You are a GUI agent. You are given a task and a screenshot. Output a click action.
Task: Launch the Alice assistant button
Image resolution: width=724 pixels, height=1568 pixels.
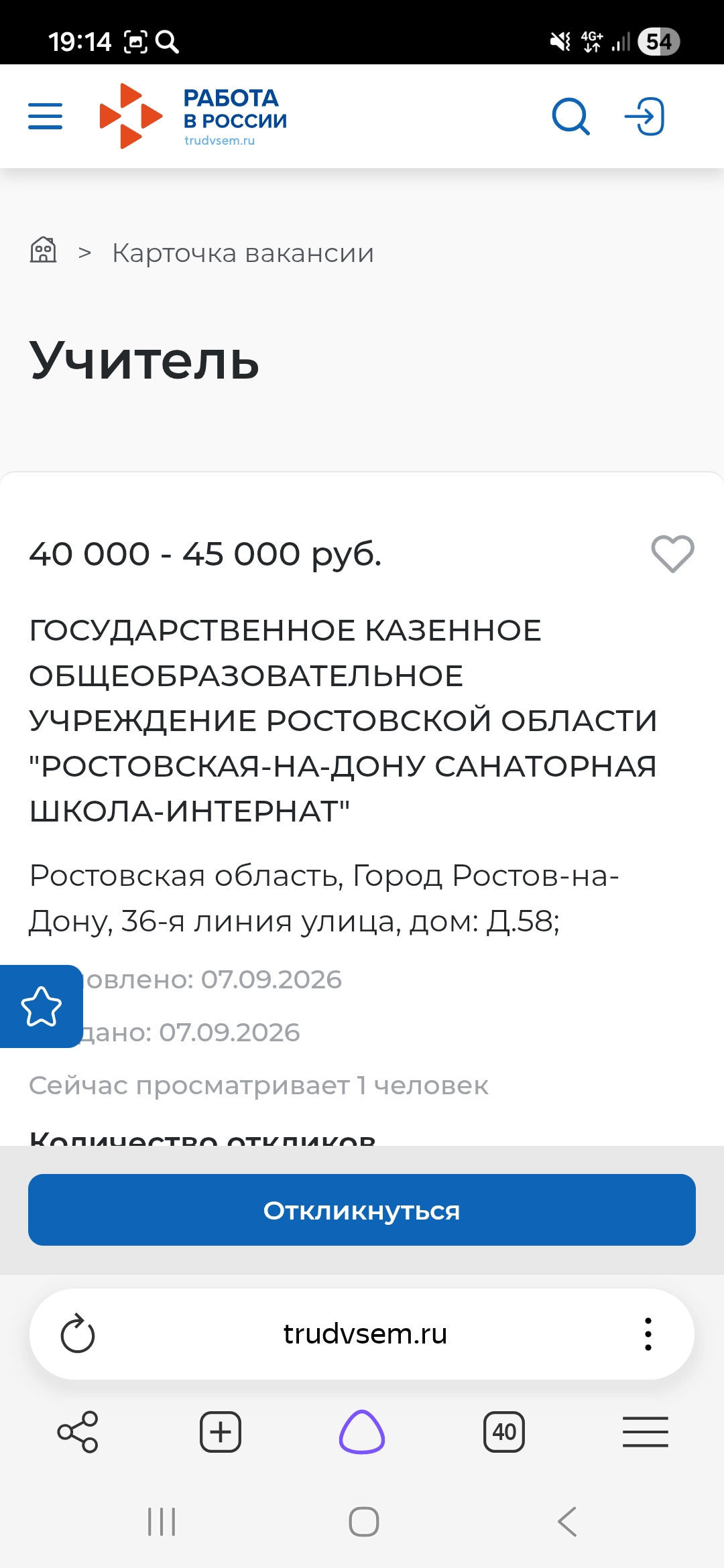[362, 1432]
